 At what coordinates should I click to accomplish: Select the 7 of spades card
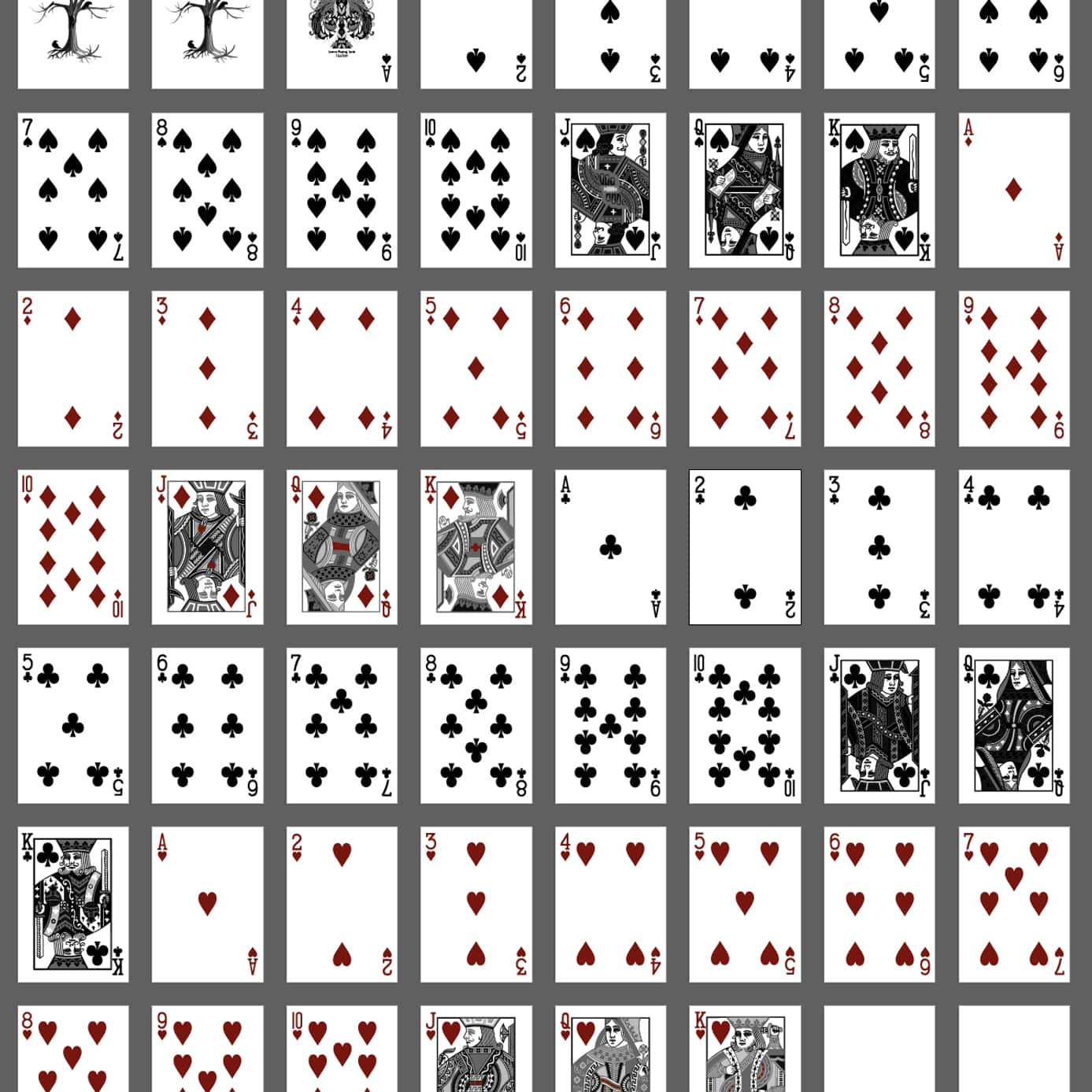click(72, 190)
